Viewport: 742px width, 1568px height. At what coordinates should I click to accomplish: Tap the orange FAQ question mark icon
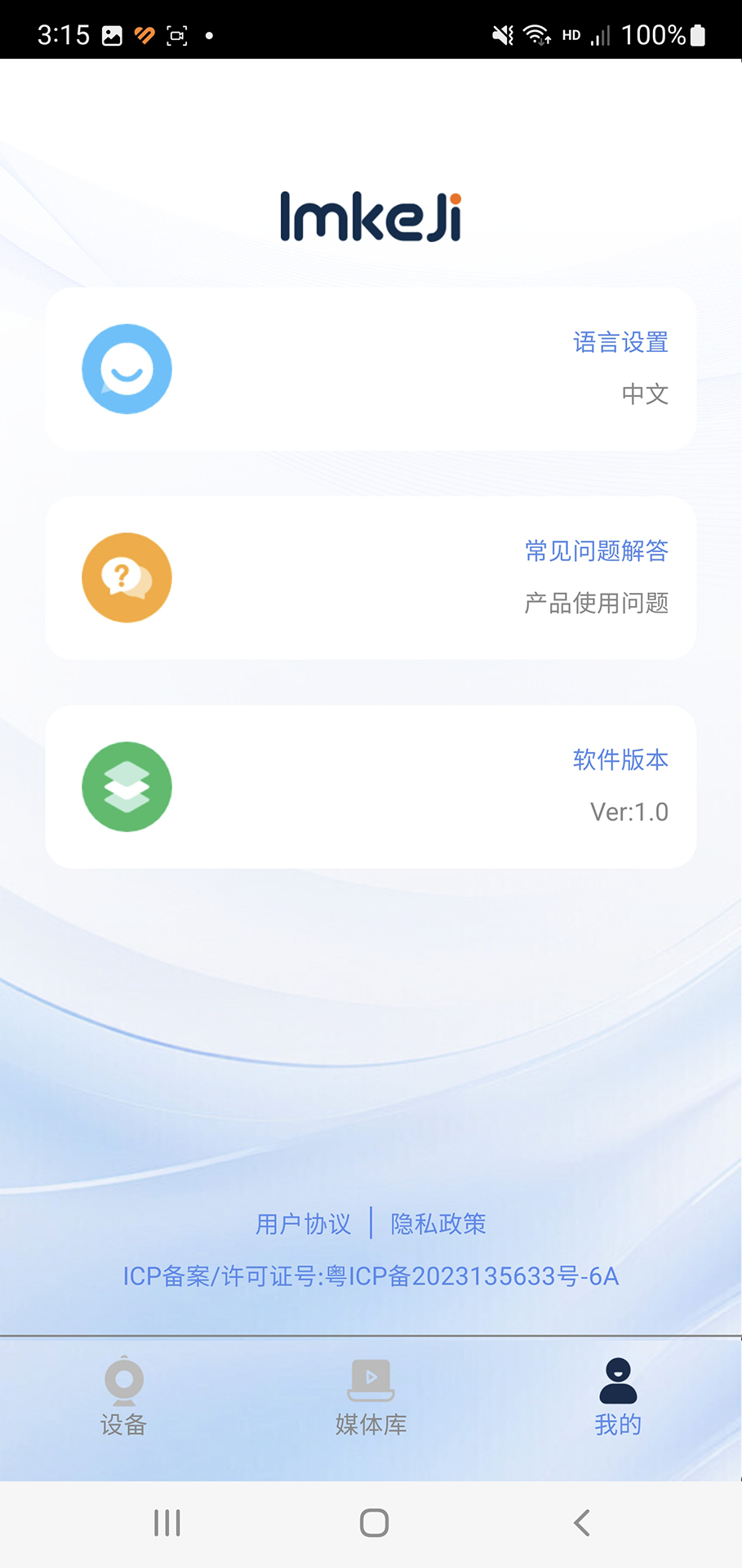[127, 577]
